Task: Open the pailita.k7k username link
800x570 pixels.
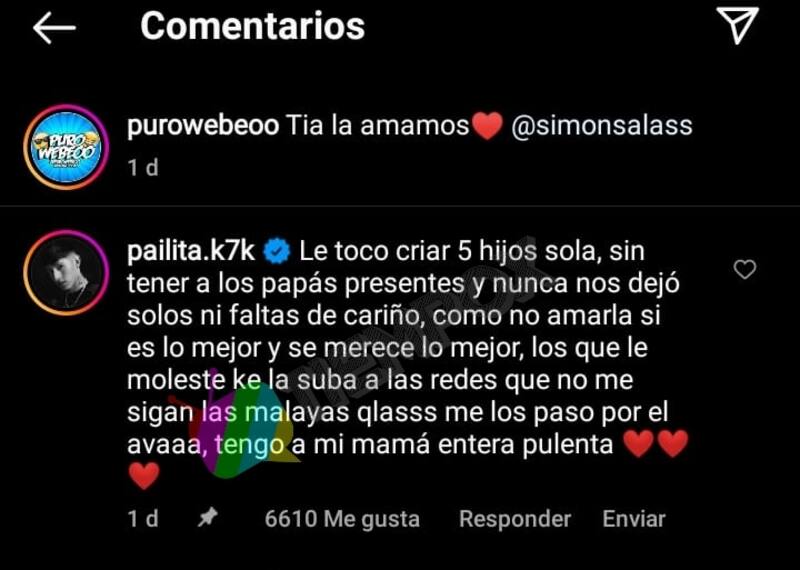Action: (193, 248)
